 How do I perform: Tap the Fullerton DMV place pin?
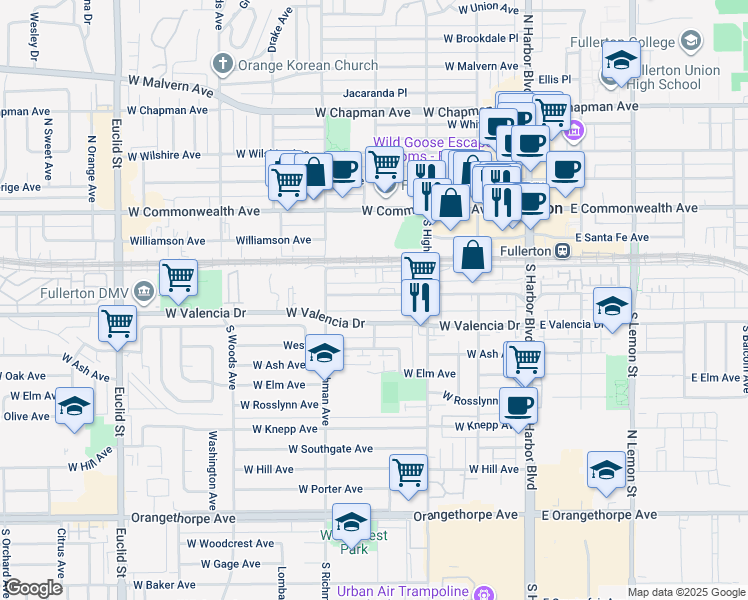pyautogui.click(x=144, y=292)
